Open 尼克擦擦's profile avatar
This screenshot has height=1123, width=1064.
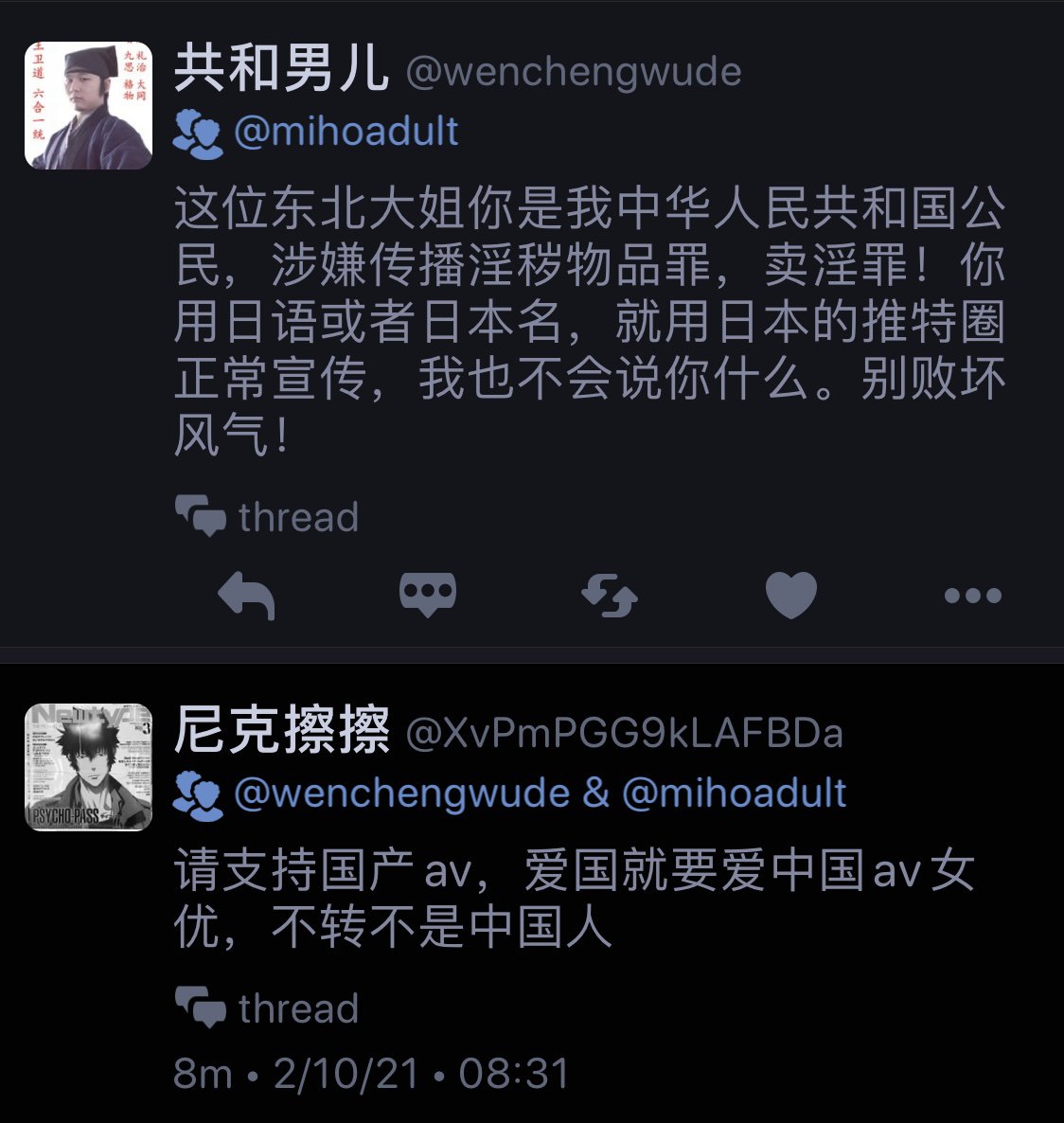pos(88,767)
